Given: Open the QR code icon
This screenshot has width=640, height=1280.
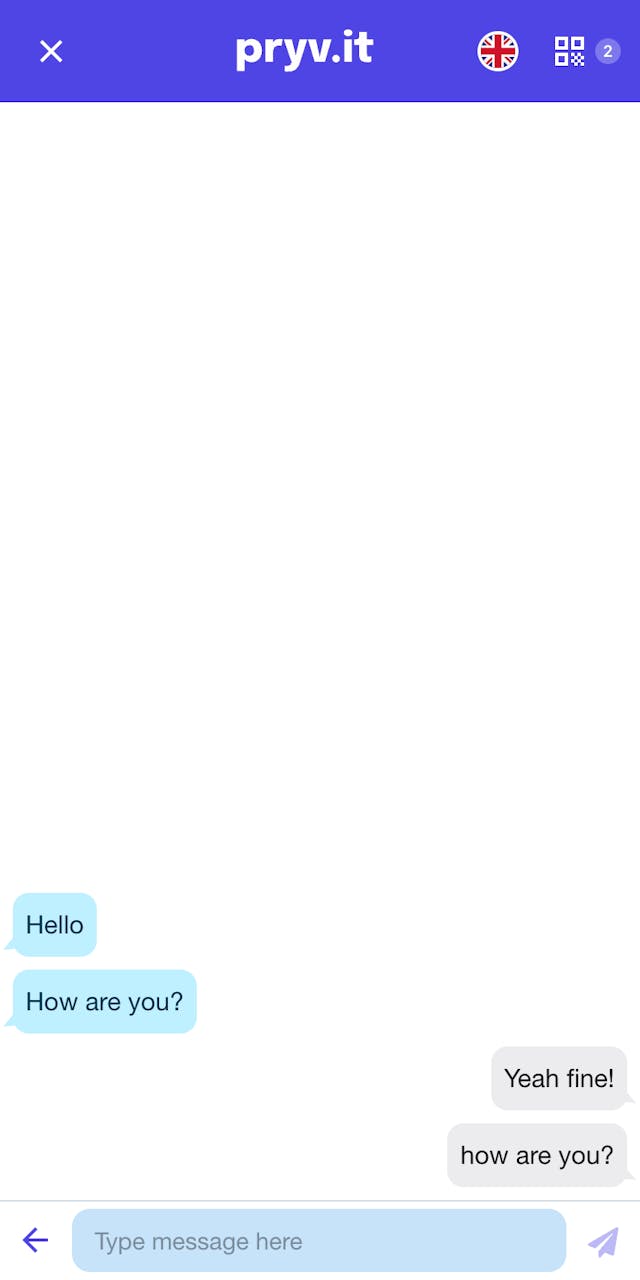Looking at the screenshot, I should coord(570,51).
